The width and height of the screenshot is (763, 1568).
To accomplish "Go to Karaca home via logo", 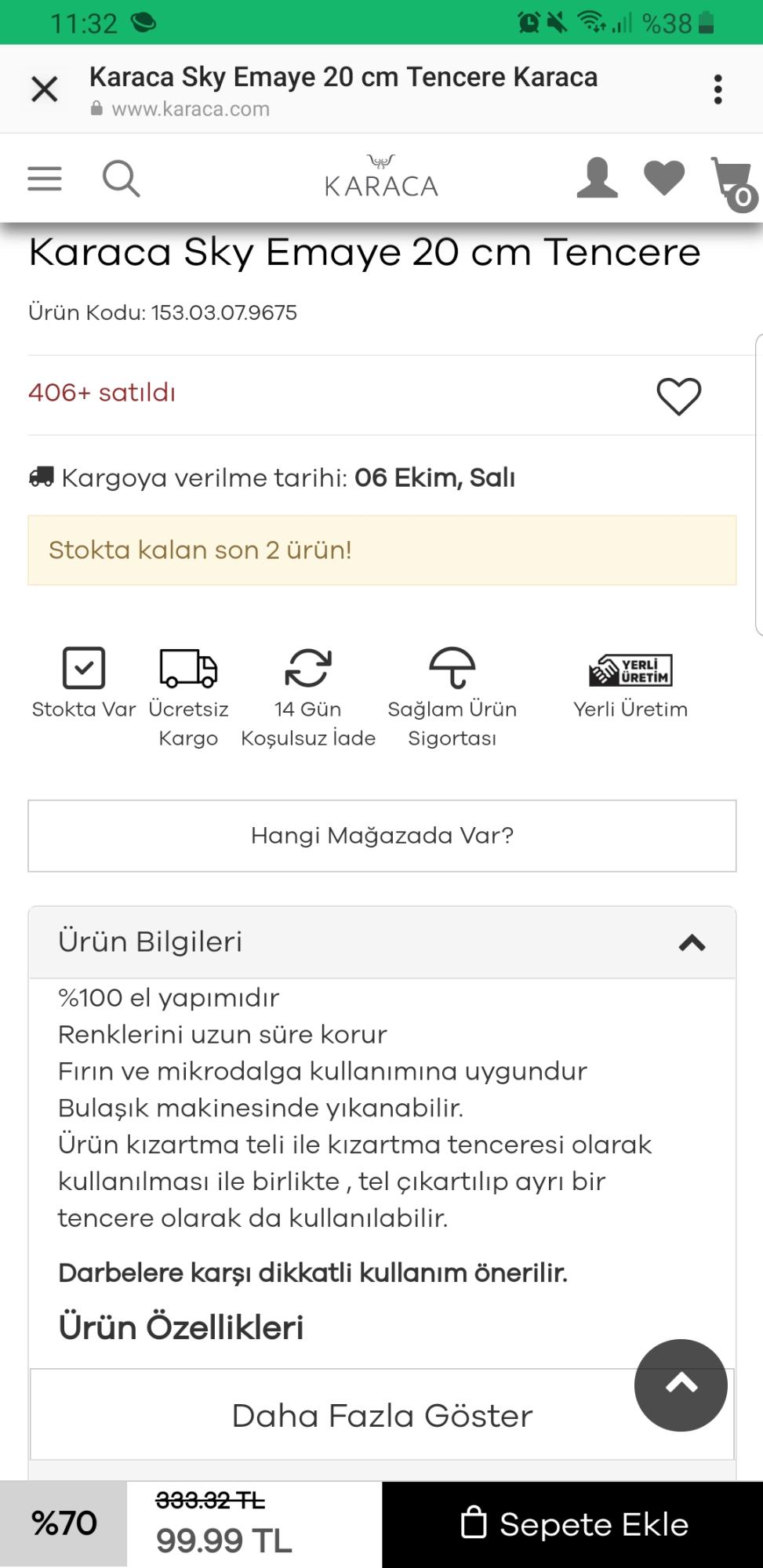I will (382, 176).
